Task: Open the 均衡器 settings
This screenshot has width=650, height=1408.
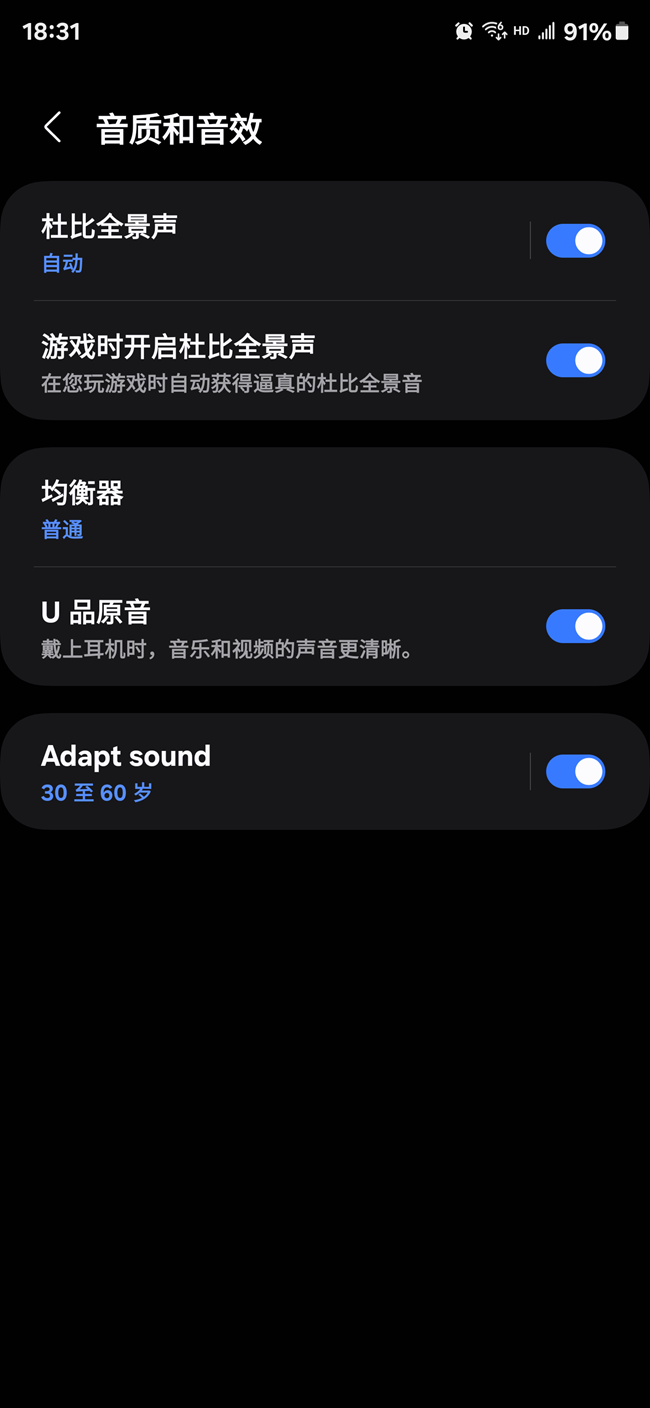Action: point(300,509)
